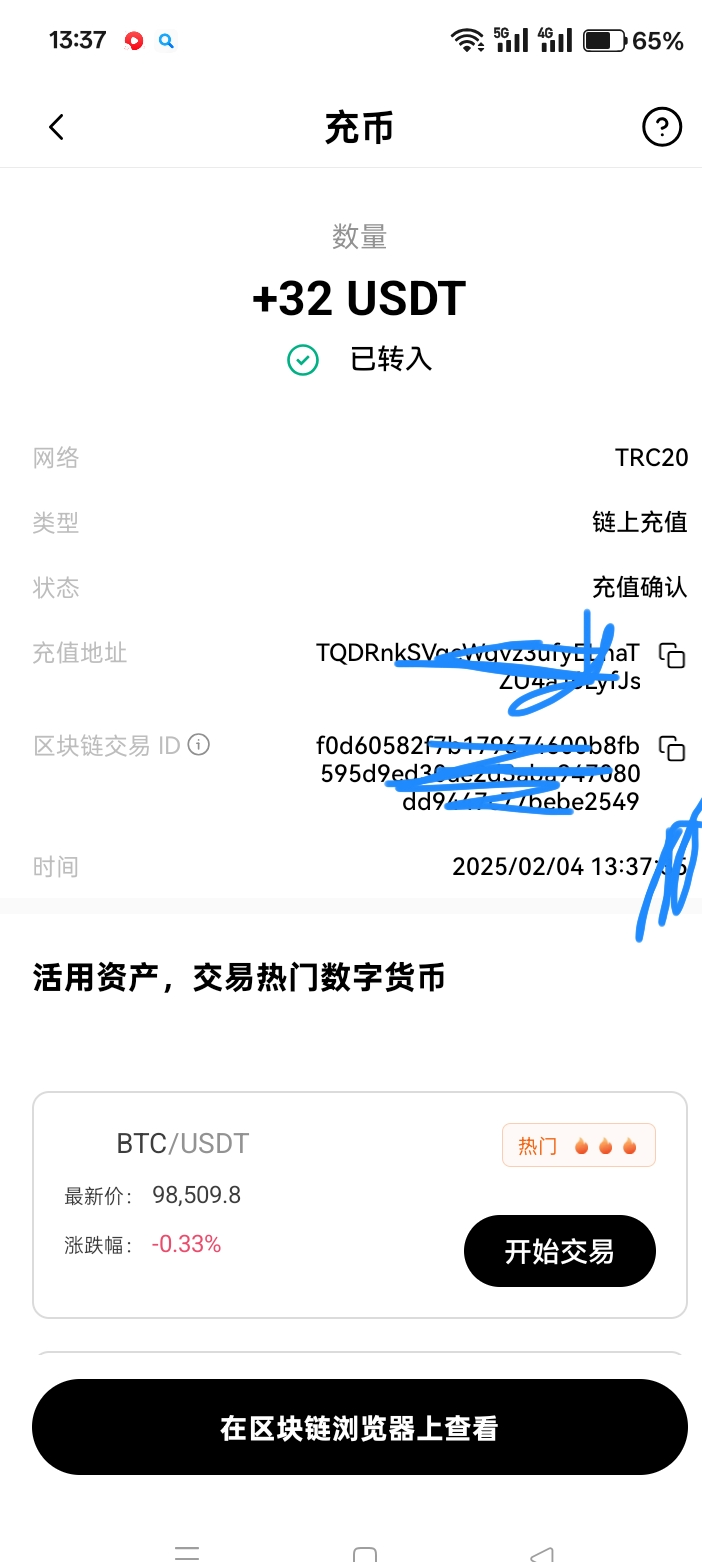
Task: Go to the system home screen
Action: click(x=365, y=1553)
